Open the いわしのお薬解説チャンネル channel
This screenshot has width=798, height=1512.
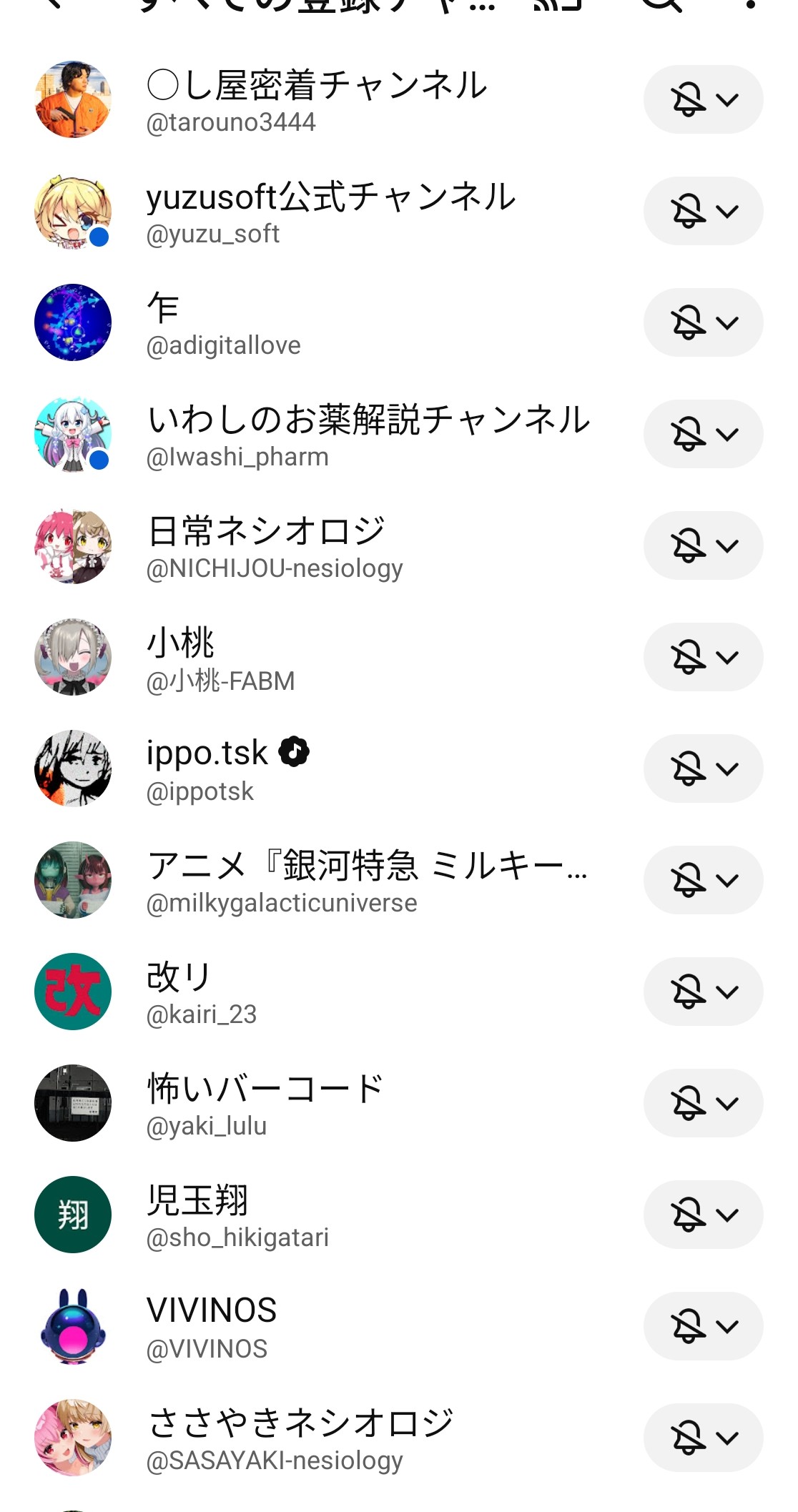368,435
